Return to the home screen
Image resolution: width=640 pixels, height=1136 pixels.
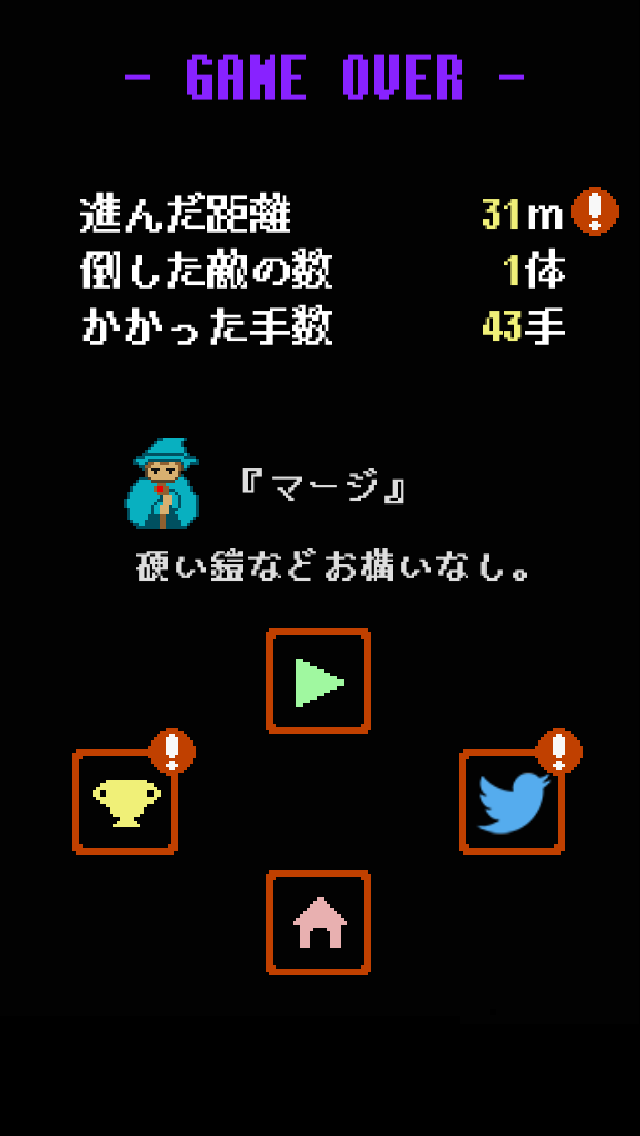pos(318,923)
